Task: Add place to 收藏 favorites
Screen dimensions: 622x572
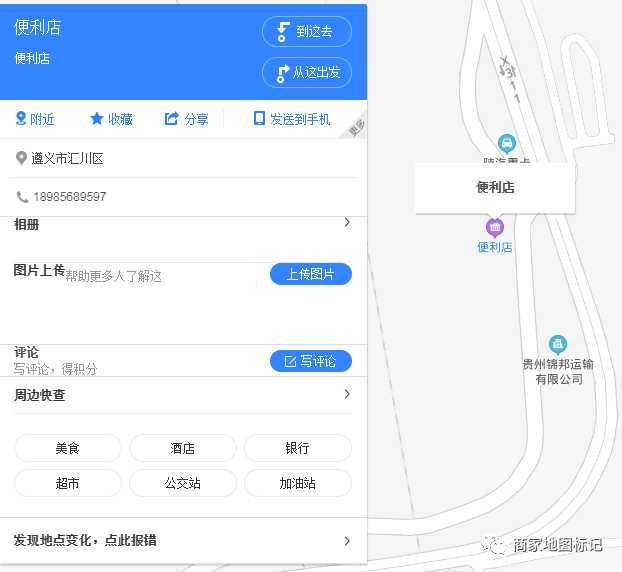Action: 111,119
